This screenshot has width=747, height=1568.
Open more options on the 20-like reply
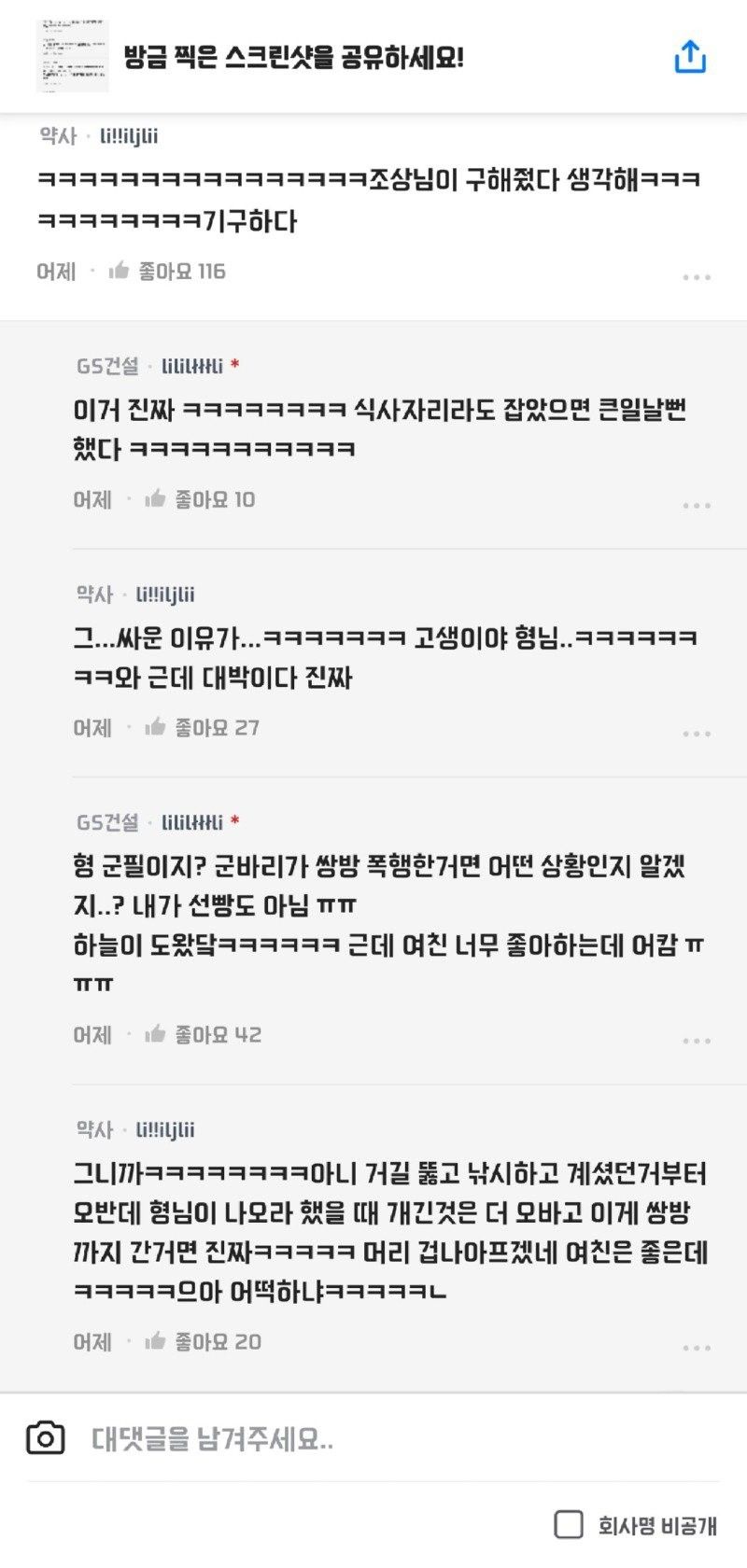[697, 1348]
